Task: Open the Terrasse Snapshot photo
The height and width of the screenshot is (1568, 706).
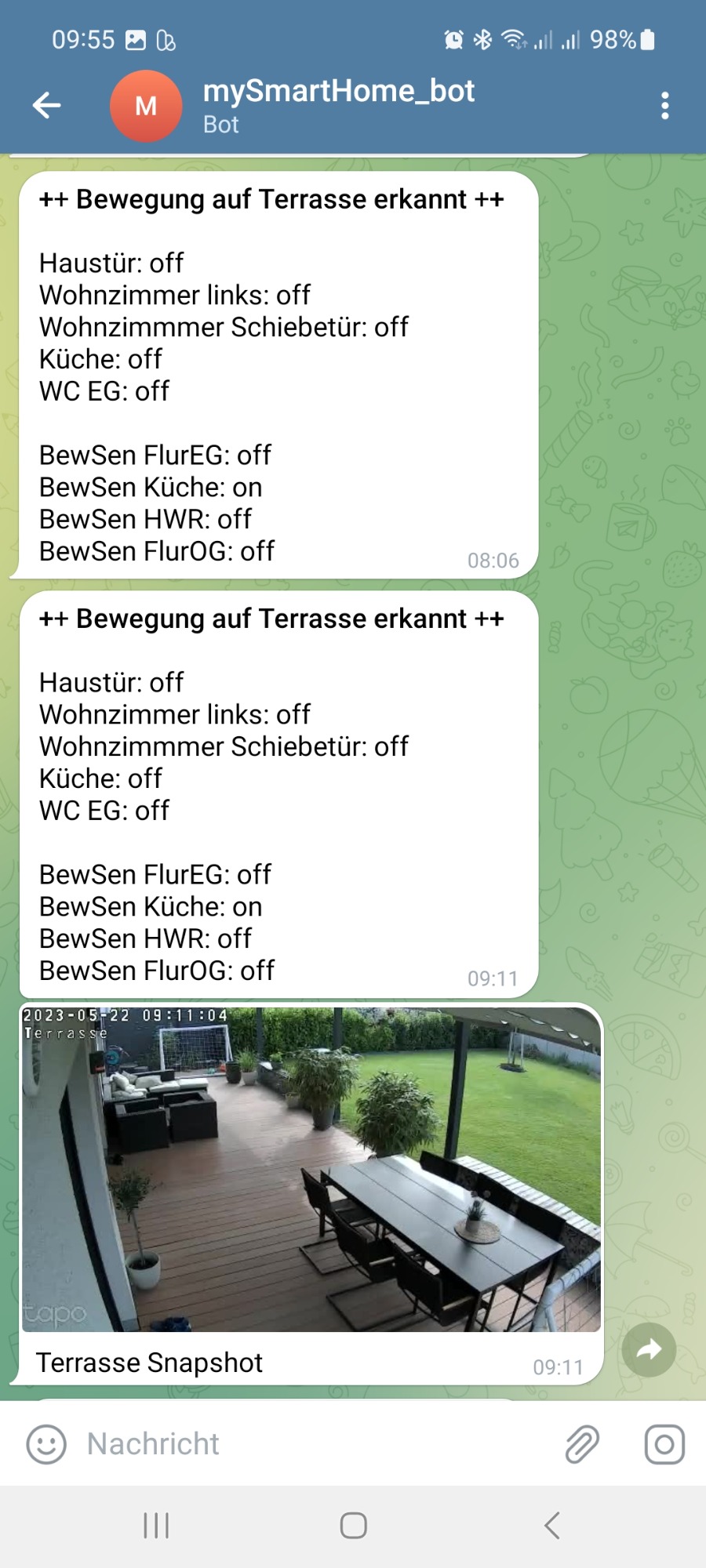Action: click(x=311, y=1169)
